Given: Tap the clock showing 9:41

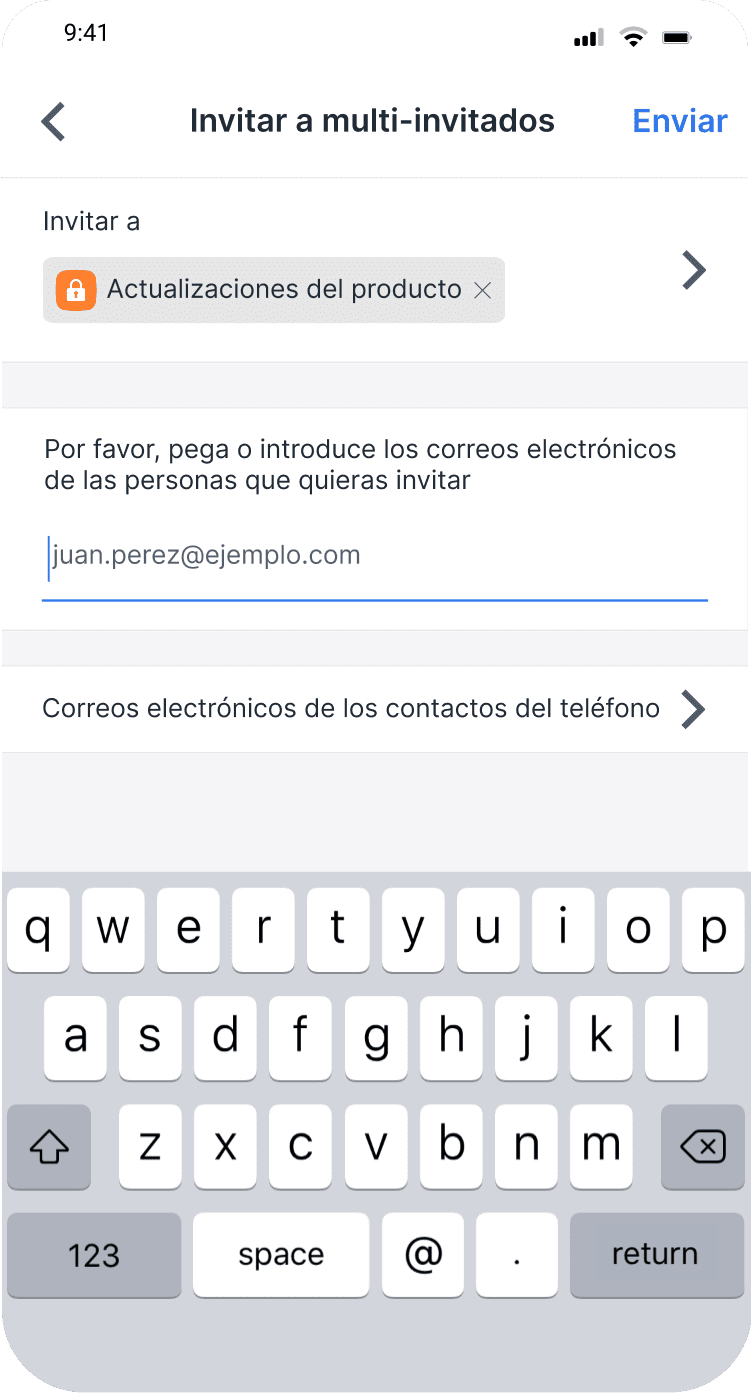Looking at the screenshot, I should [x=87, y=33].
